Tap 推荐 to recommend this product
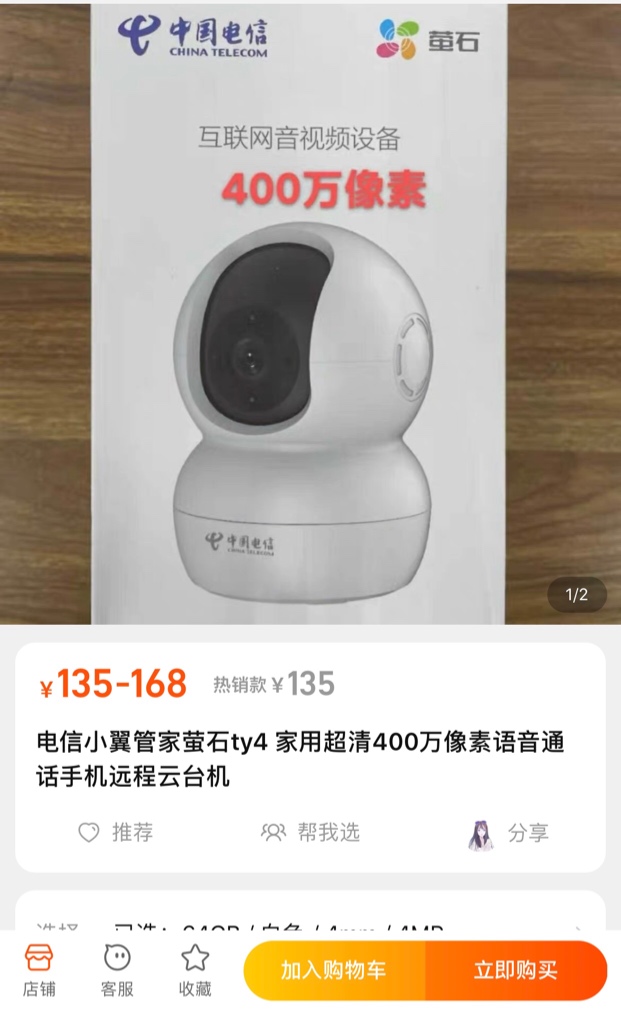Viewport: 621px width, 1012px height. point(116,832)
